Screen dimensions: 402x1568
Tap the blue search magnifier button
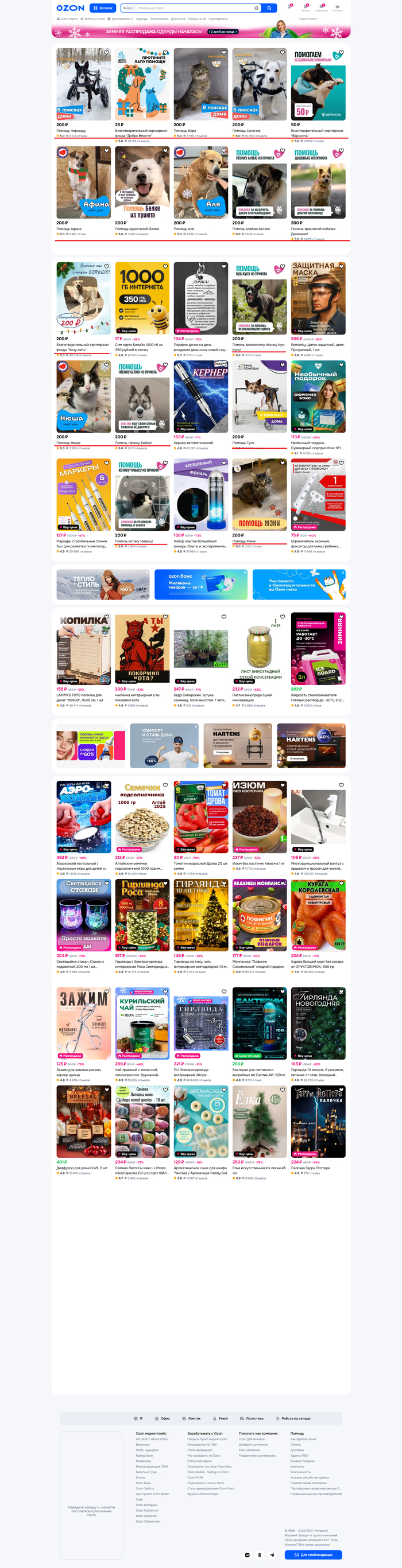pyautogui.click(x=269, y=8)
